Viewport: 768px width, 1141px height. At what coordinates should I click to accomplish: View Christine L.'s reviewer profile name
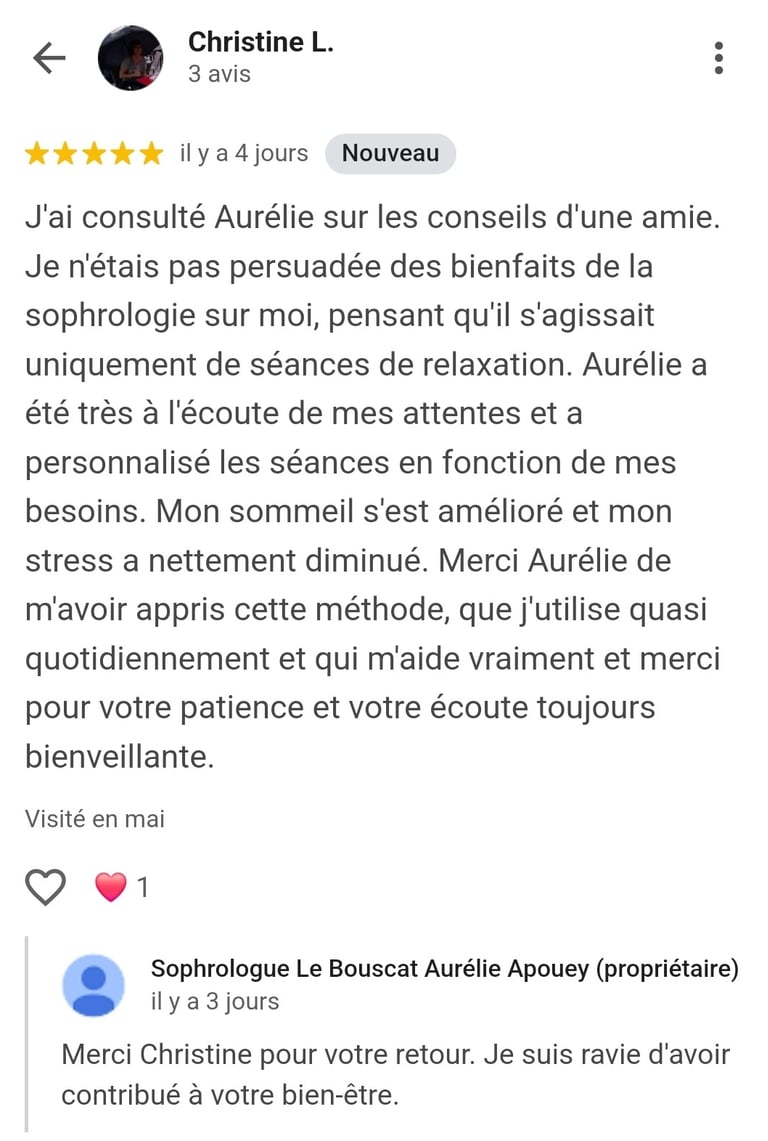[260, 42]
